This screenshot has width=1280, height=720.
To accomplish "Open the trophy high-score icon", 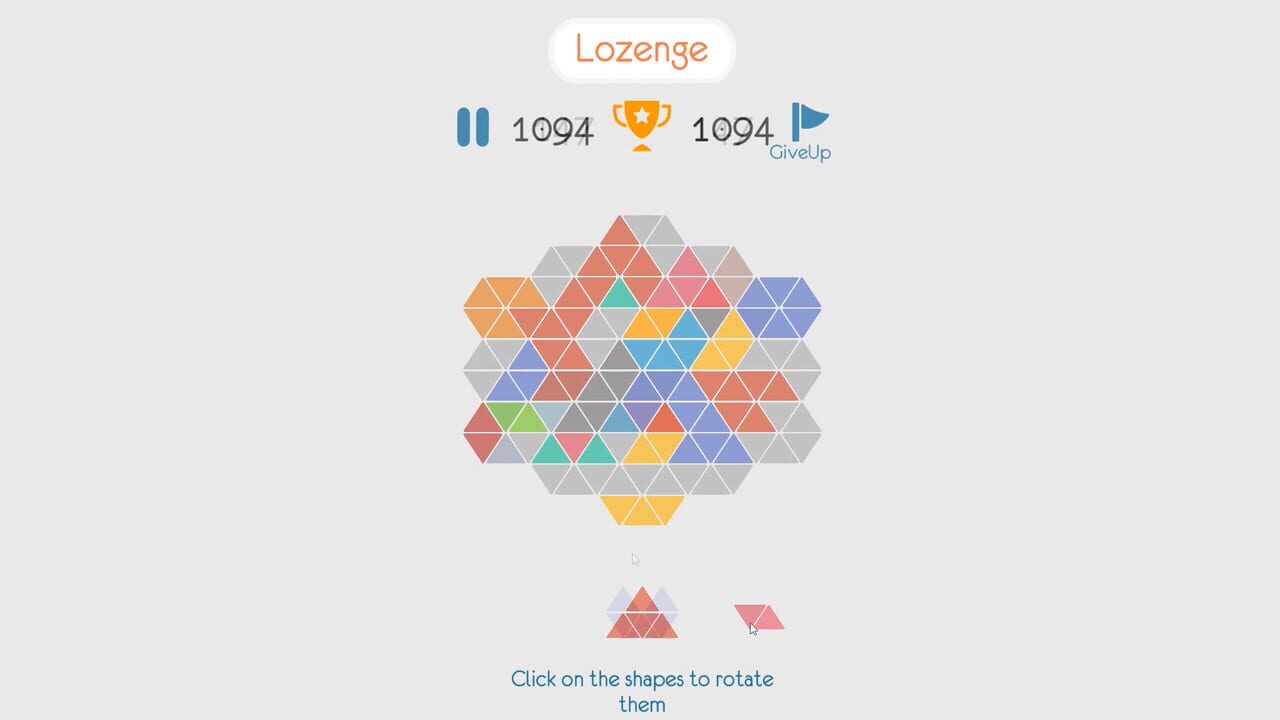I will coord(642,126).
